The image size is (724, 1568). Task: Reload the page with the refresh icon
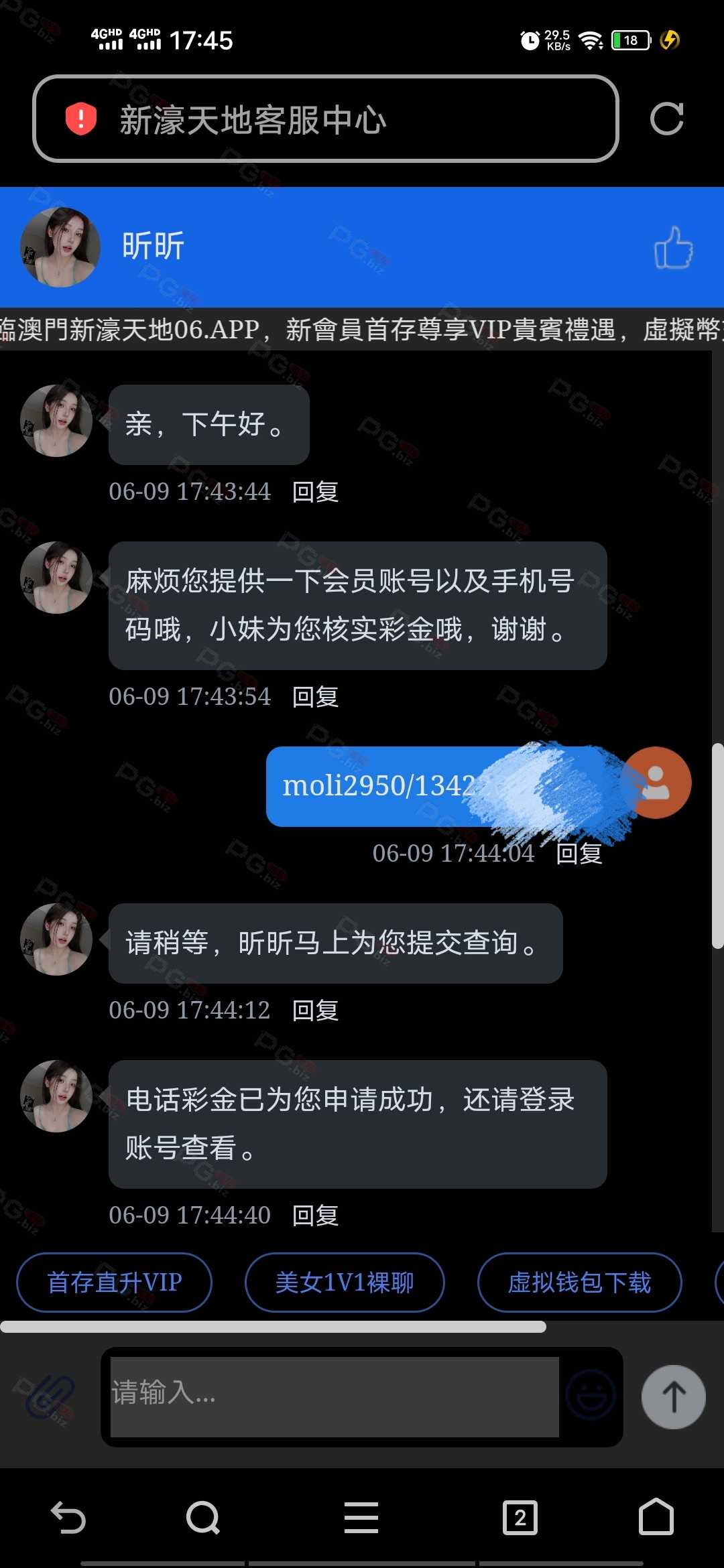(x=666, y=119)
